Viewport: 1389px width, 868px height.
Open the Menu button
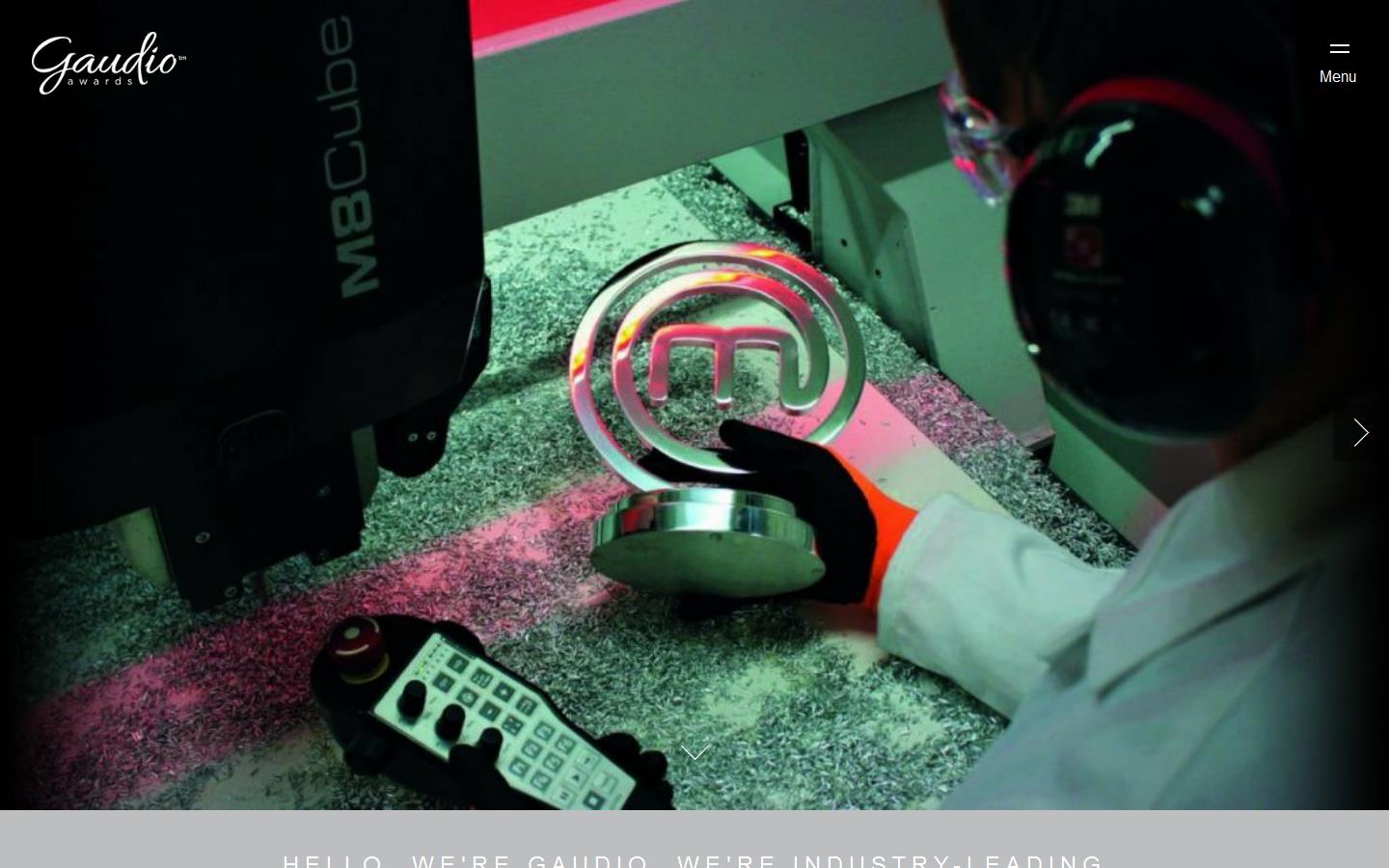(1338, 63)
